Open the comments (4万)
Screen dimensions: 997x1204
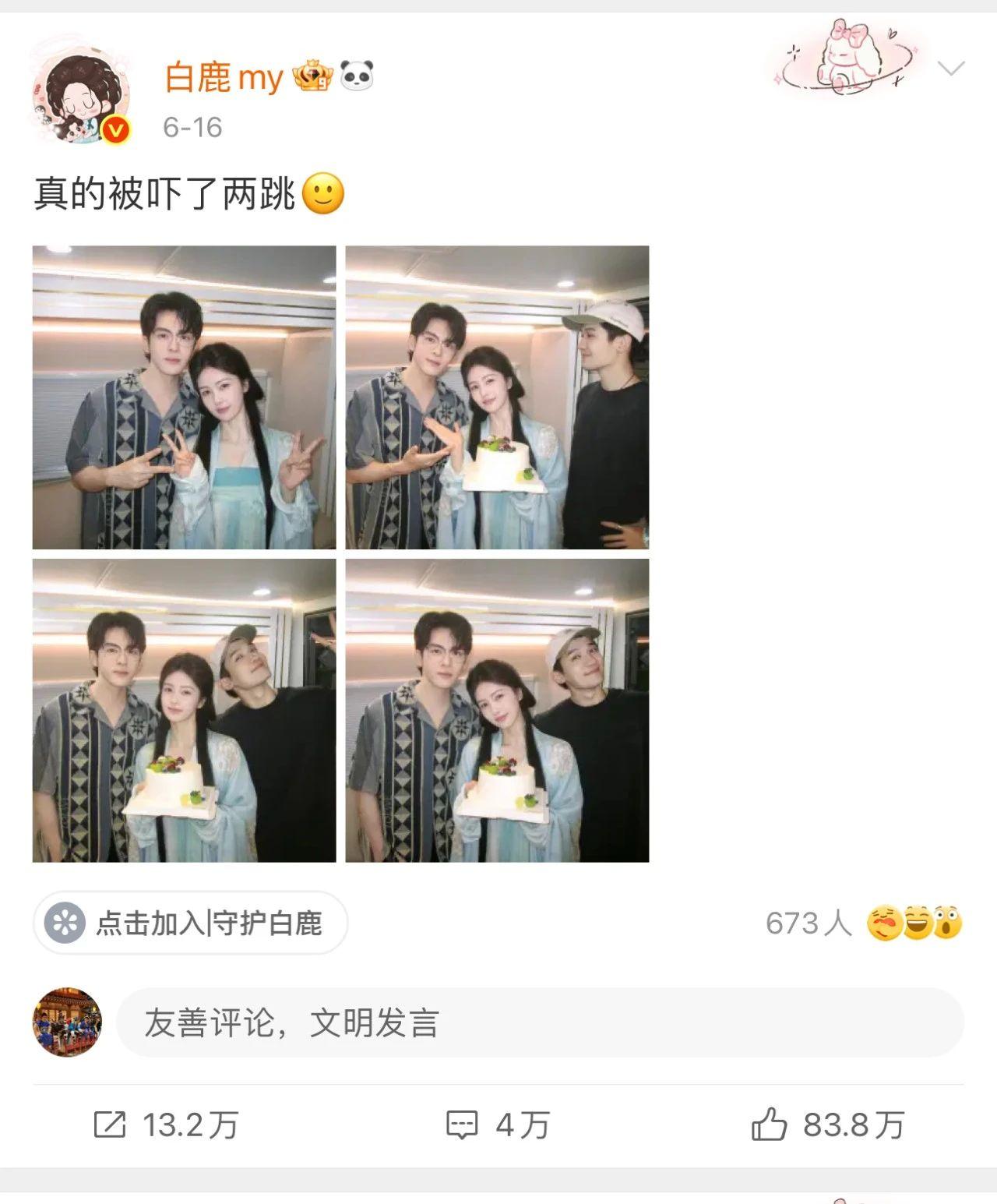tap(498, 1125)
